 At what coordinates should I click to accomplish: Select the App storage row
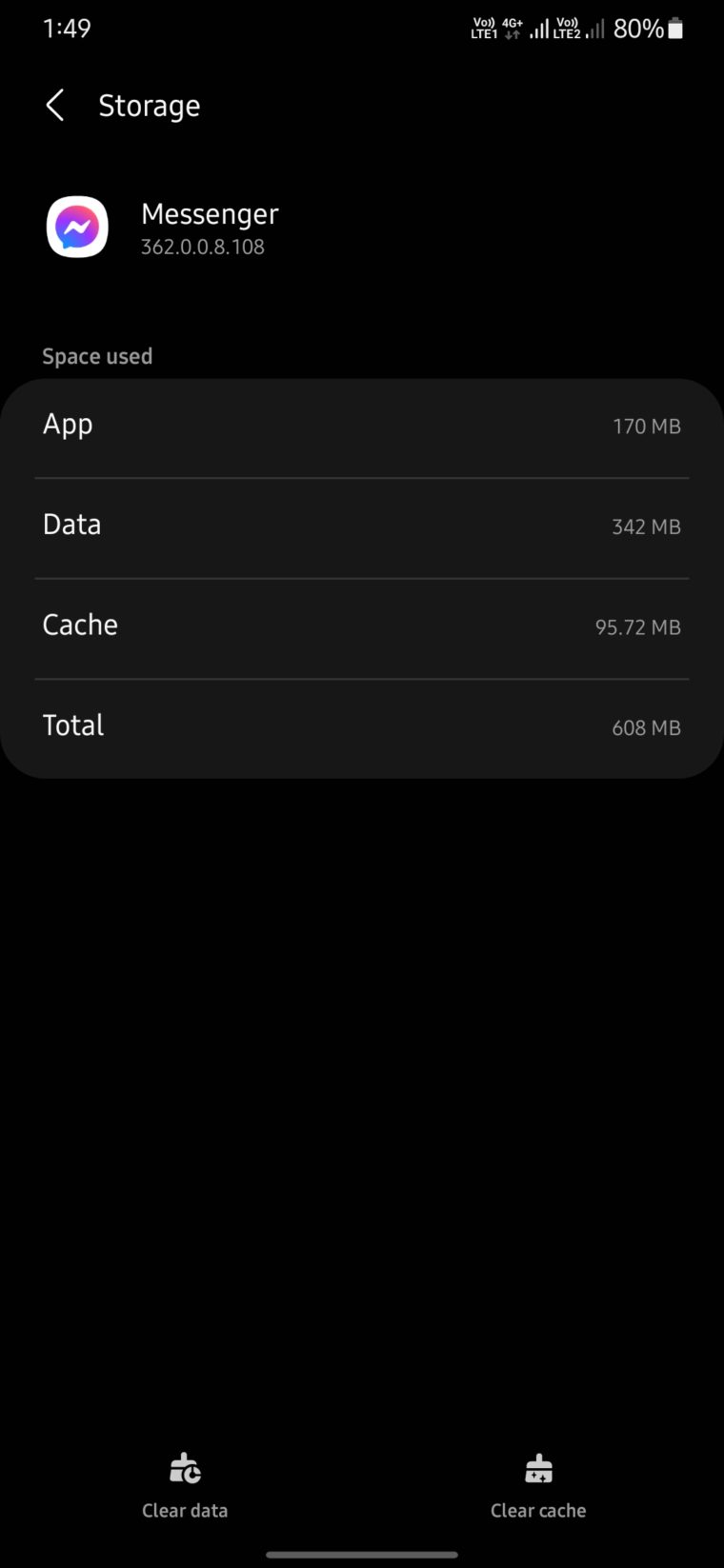point(362,426)
